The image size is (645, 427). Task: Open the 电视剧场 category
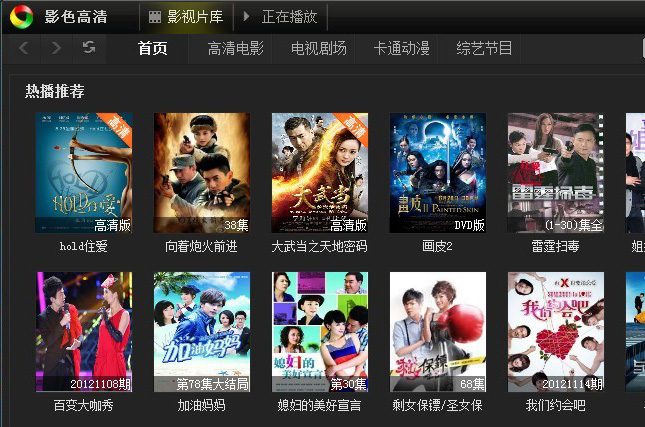point(318,48)
